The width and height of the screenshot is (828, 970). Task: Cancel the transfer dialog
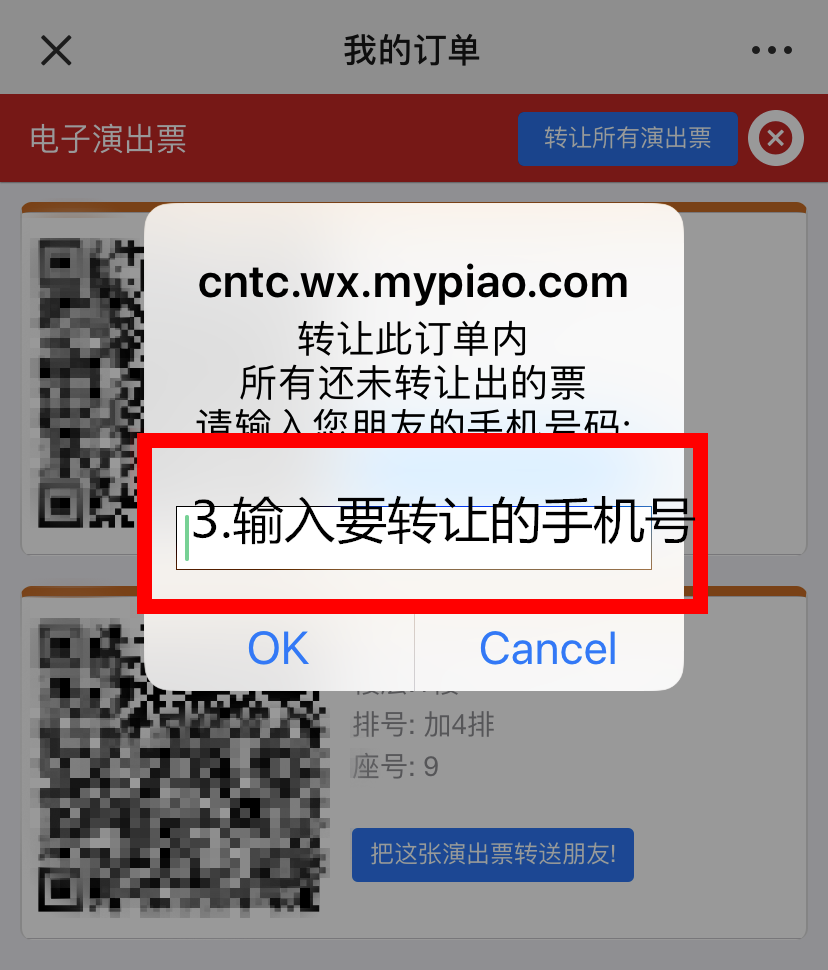(x=548, y=649)
